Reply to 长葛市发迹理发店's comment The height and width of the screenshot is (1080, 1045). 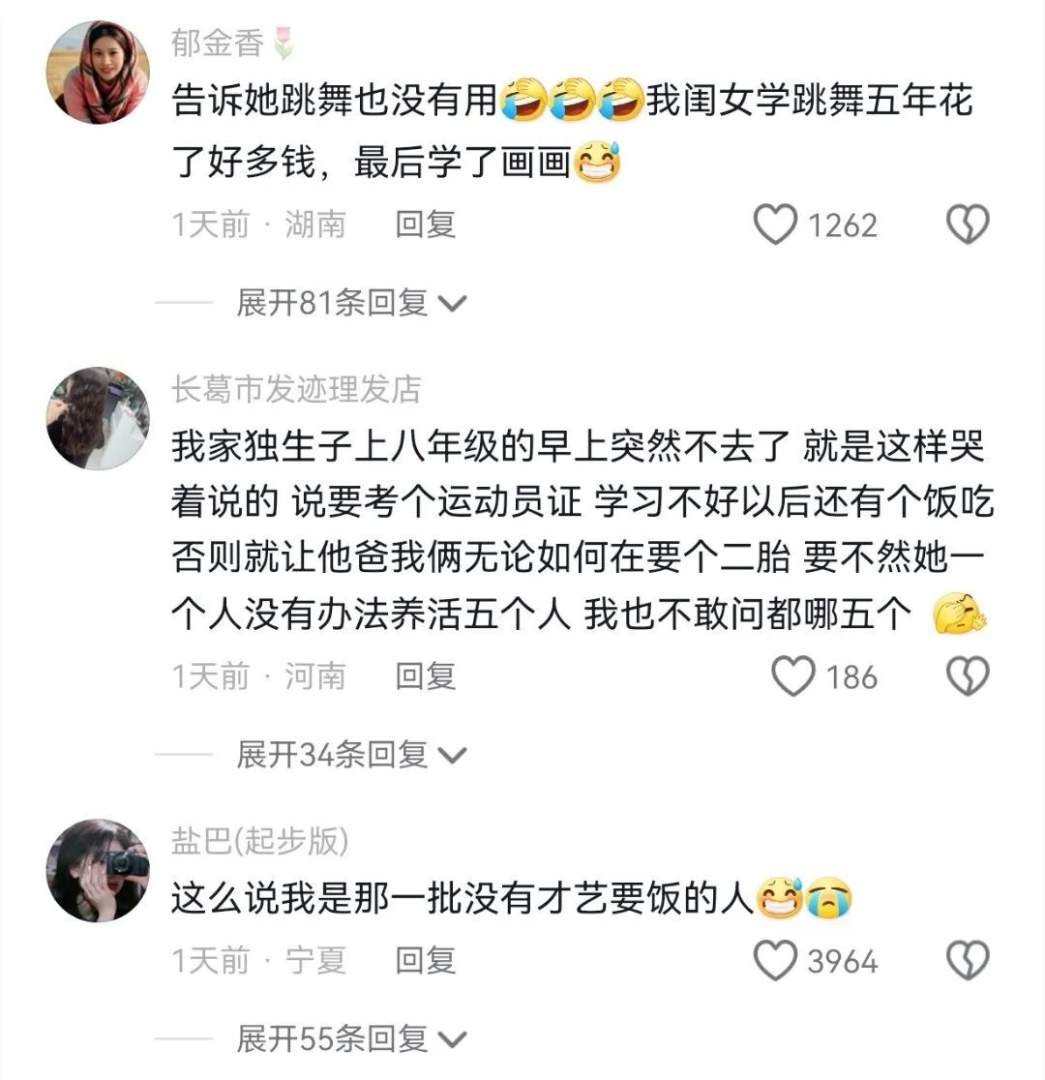click(425, 677)
